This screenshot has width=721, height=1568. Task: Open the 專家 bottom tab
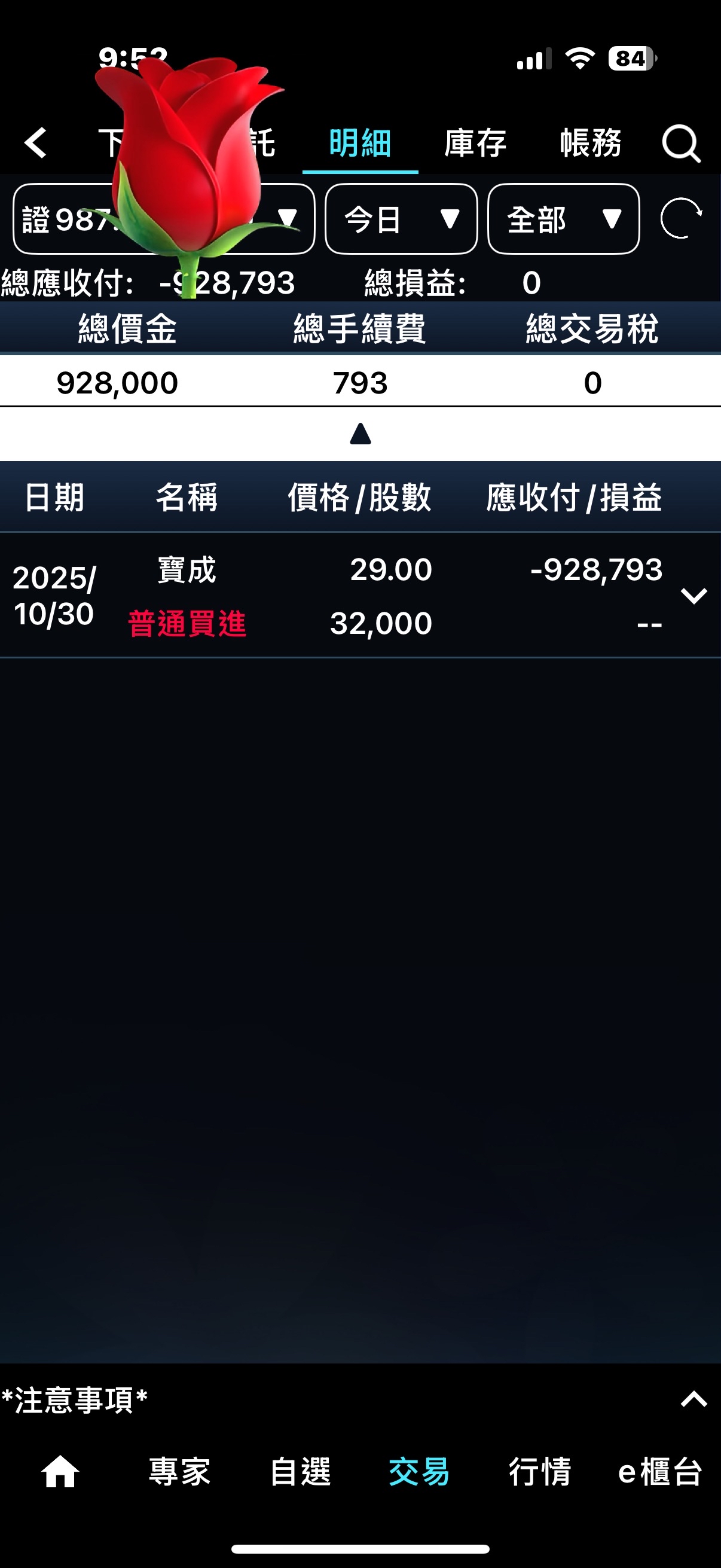pos(180,1472)
